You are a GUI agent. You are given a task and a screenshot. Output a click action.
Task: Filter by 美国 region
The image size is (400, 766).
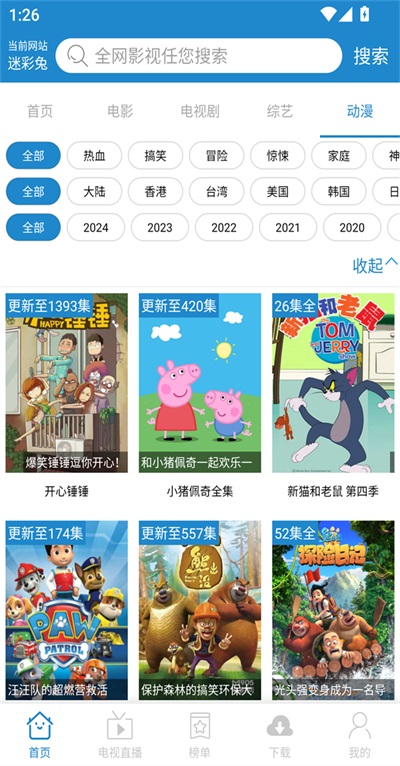277,192
